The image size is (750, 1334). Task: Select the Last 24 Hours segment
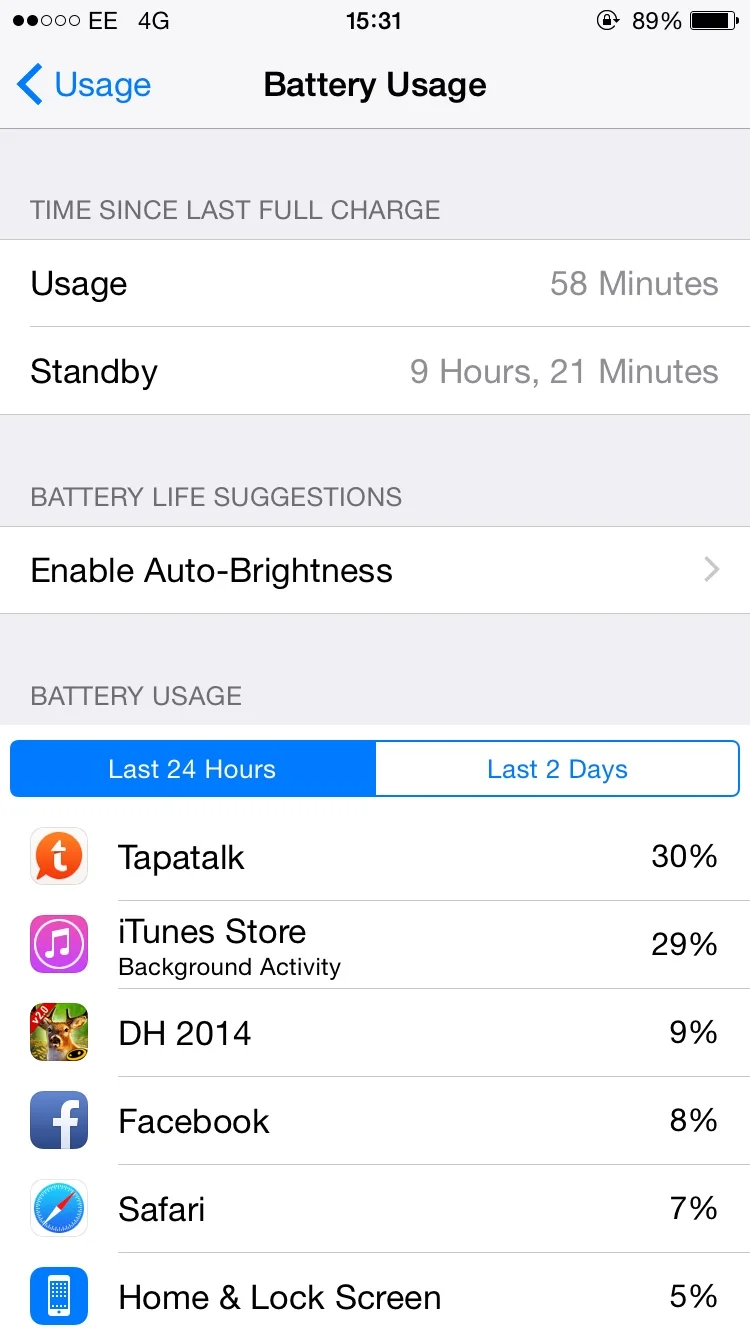[x=193, y=769]
